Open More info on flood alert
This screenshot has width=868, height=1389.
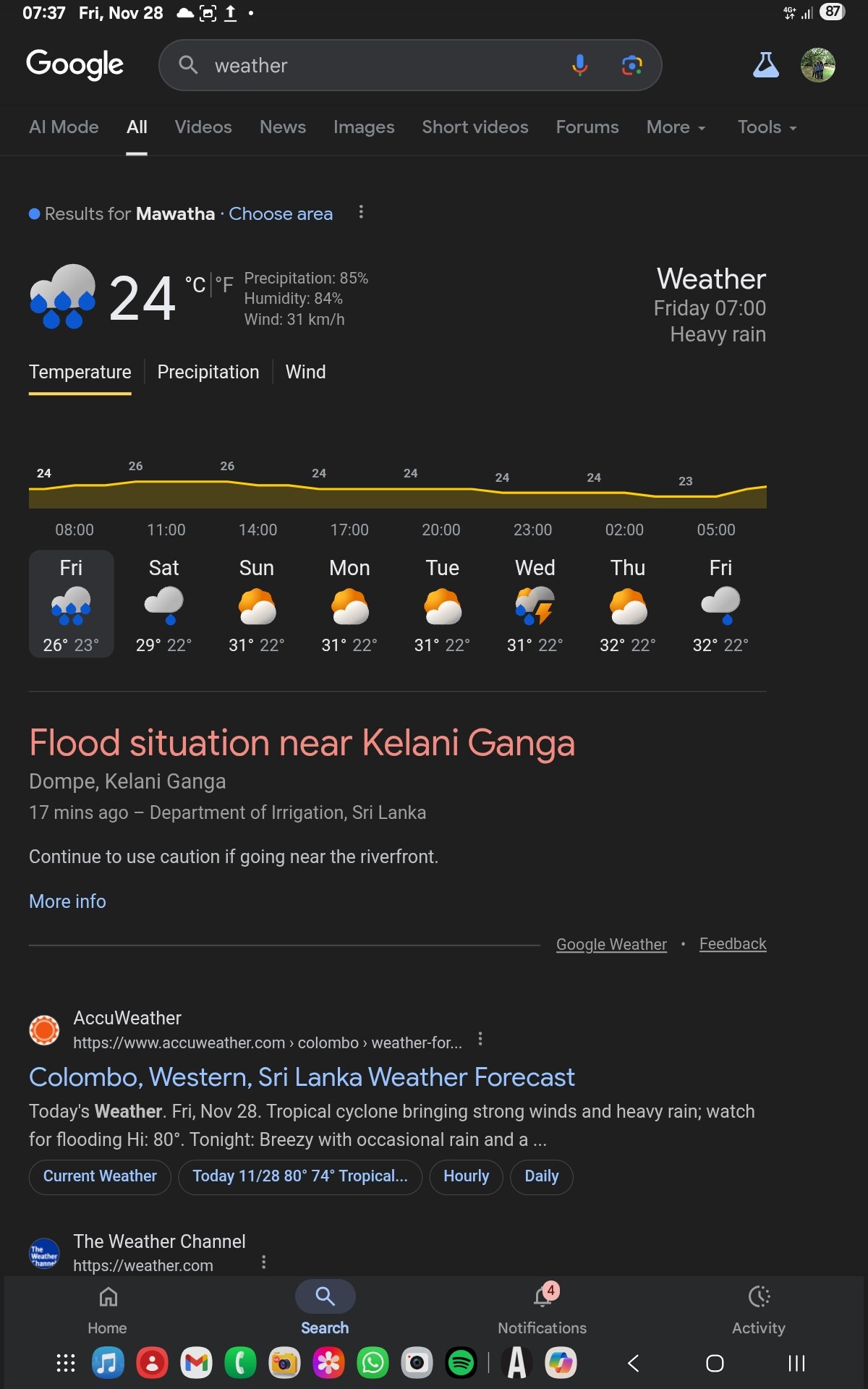coord(67,901)
